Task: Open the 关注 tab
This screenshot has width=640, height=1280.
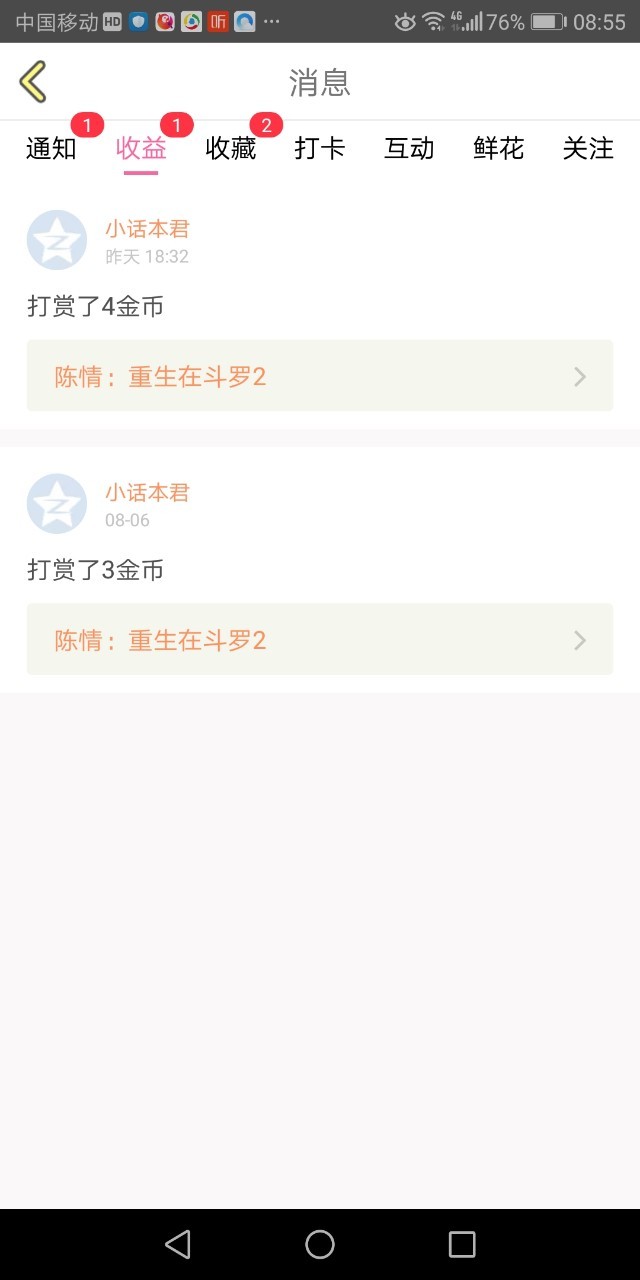Action: 588,149
